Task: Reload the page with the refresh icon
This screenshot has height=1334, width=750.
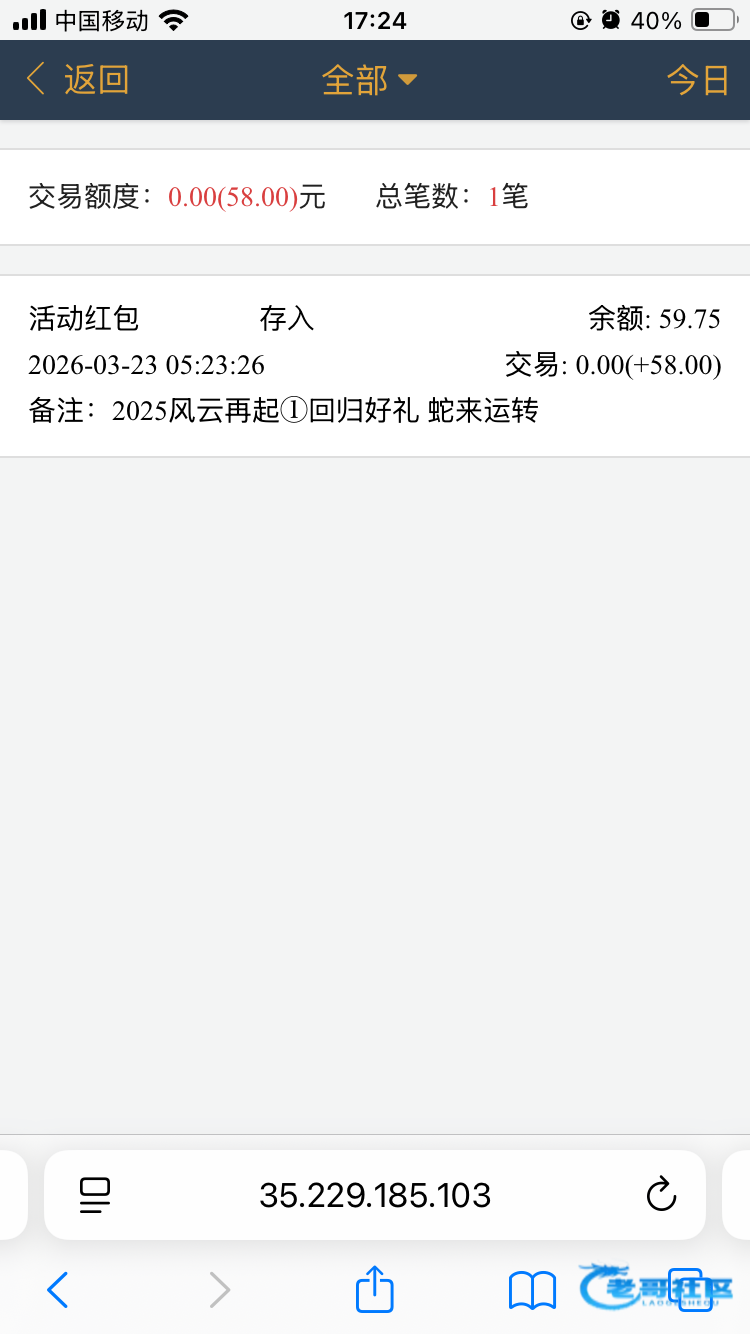Action: pyautogui.click(x=661, y=1194)
